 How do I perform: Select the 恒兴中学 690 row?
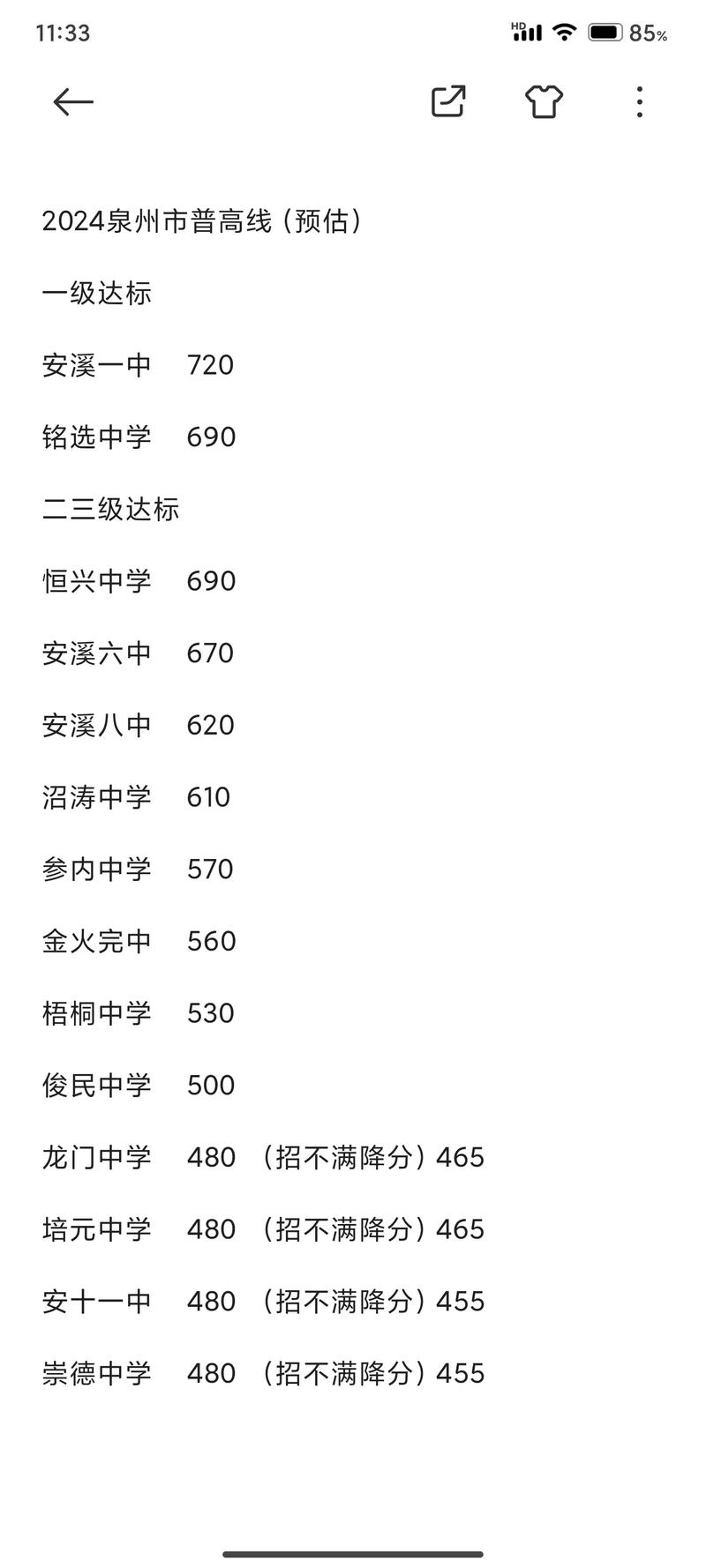pos(138,580)
